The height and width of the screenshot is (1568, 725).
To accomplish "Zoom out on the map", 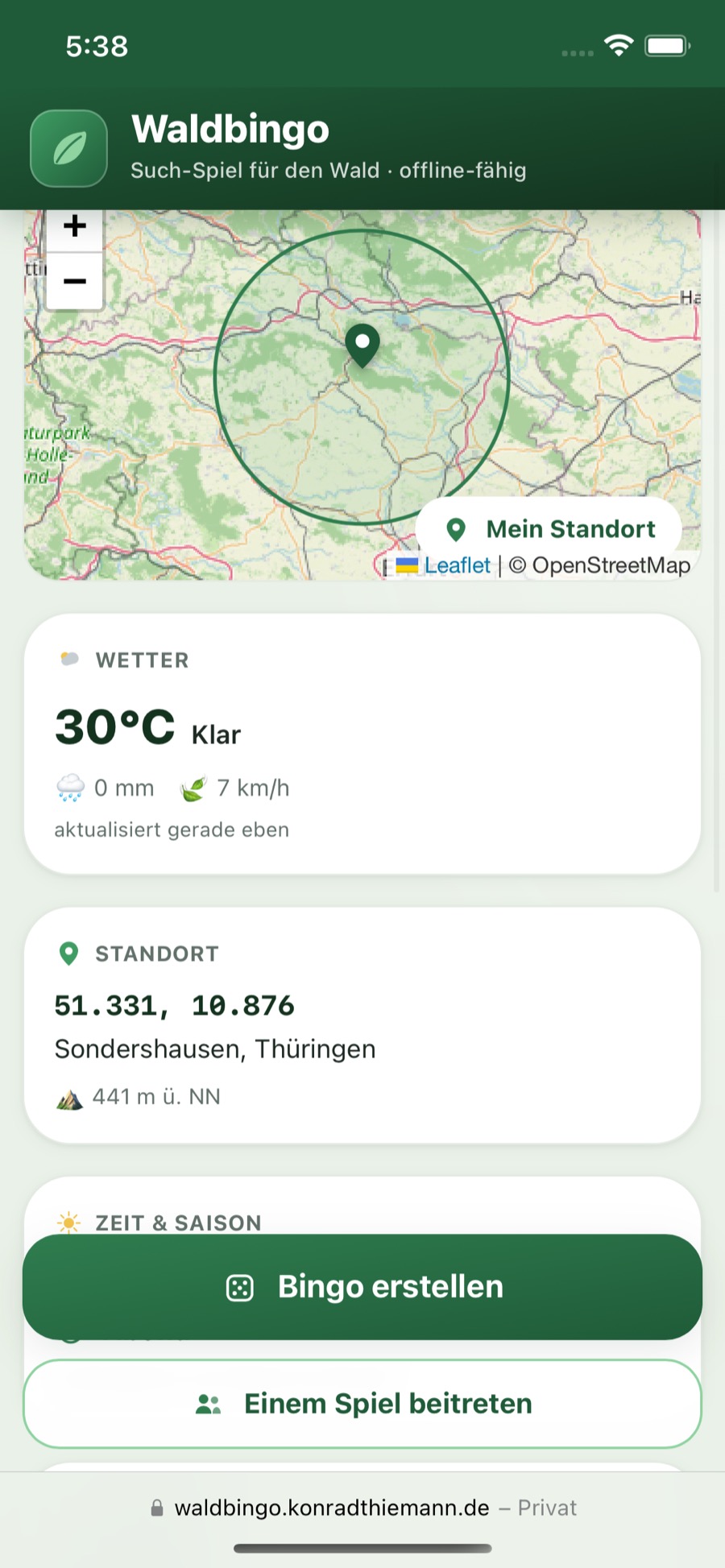I will click(75, 281).
